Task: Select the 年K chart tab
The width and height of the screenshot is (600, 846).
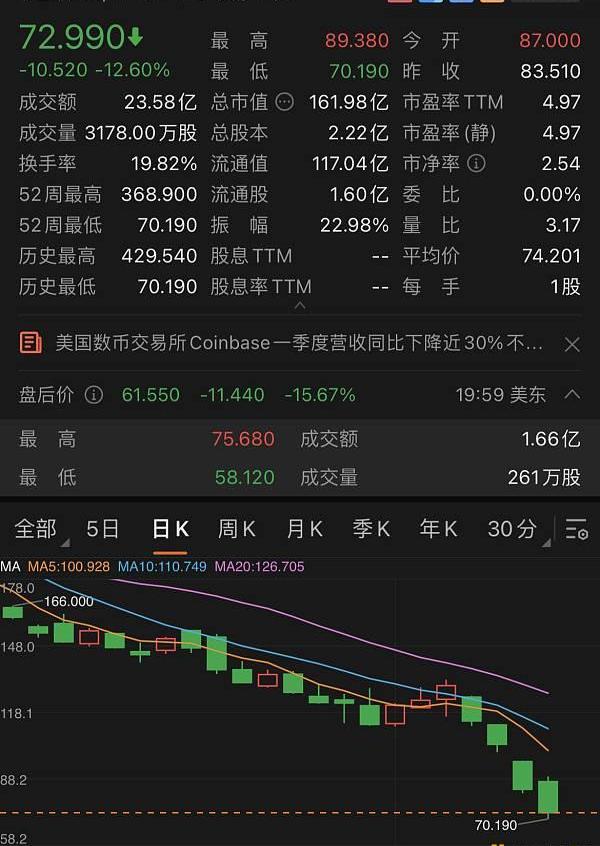Action: (438, 529)
